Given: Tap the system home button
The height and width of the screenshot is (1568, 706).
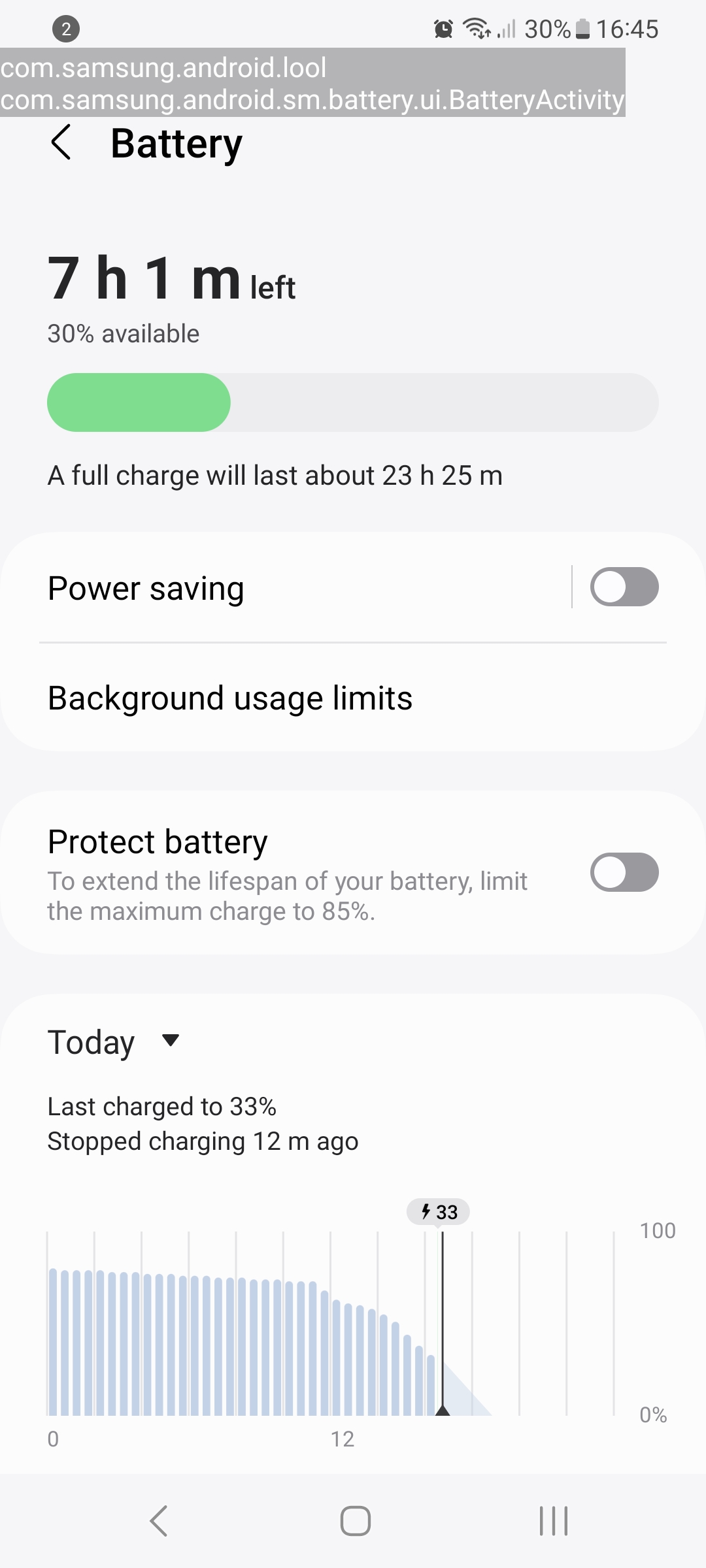Looking at the screenshot, I should pyautogui.click(x=355, y=1520).
